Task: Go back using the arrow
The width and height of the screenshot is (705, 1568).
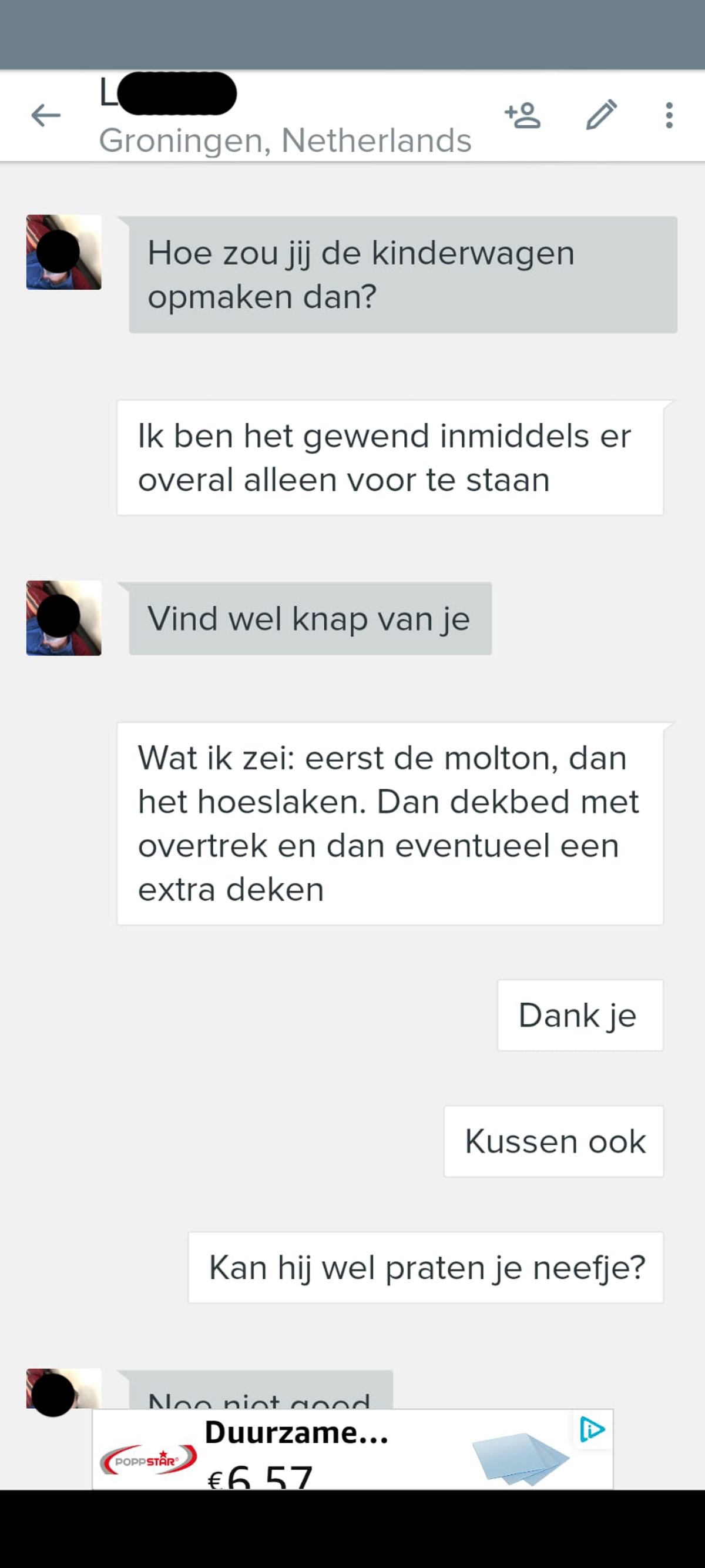Action: [46, 115]
